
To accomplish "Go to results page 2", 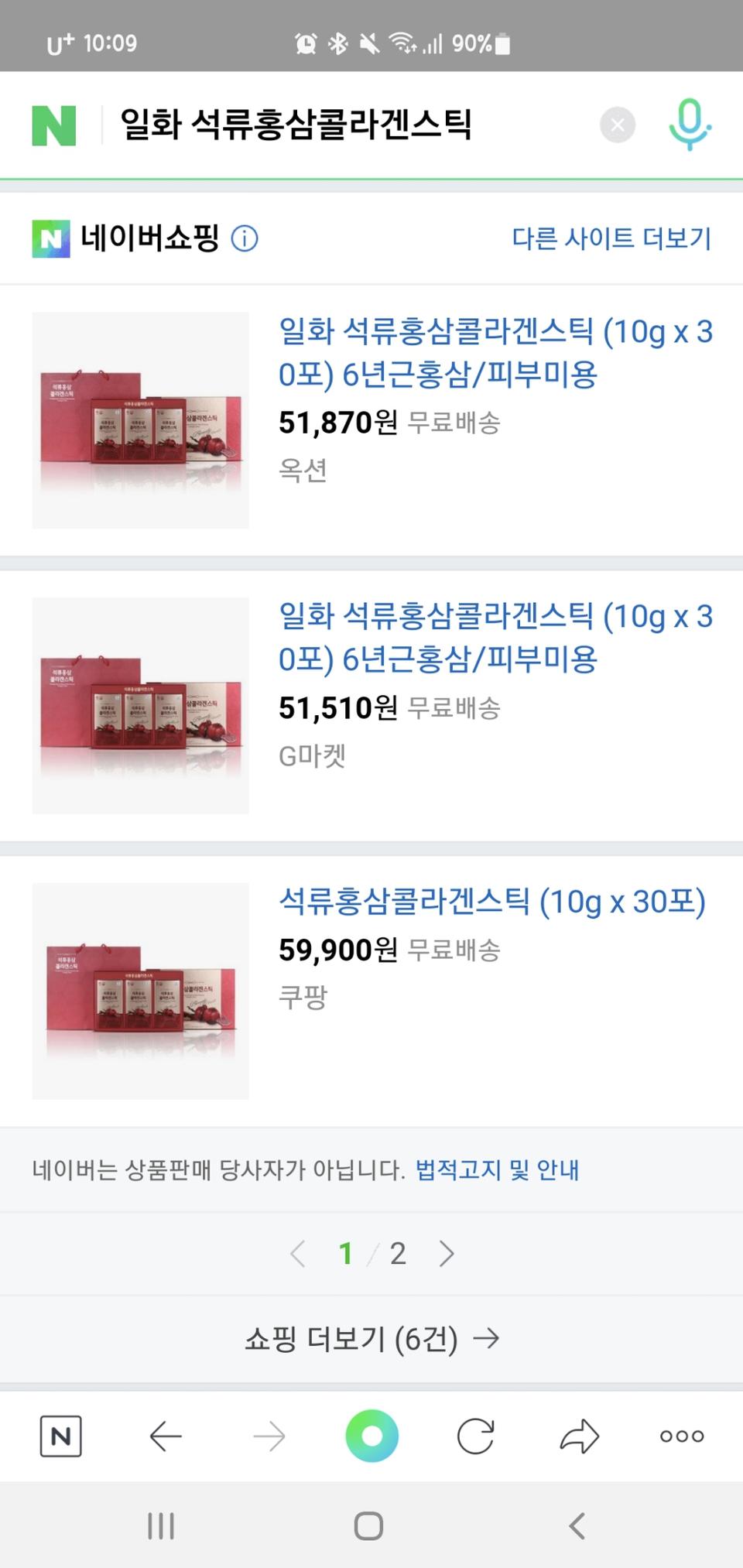I will 398,1252.
